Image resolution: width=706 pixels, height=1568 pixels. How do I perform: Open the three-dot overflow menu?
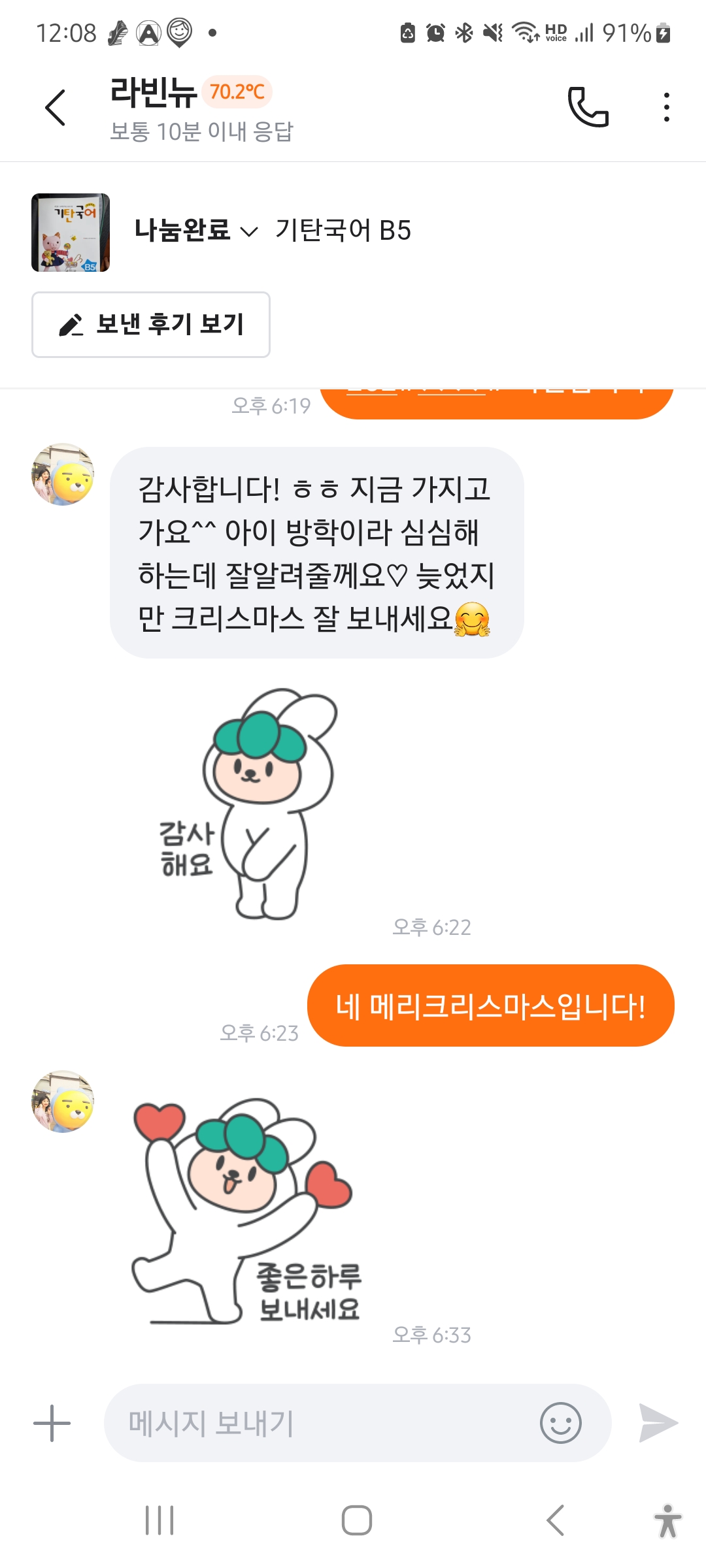point(666,107)
